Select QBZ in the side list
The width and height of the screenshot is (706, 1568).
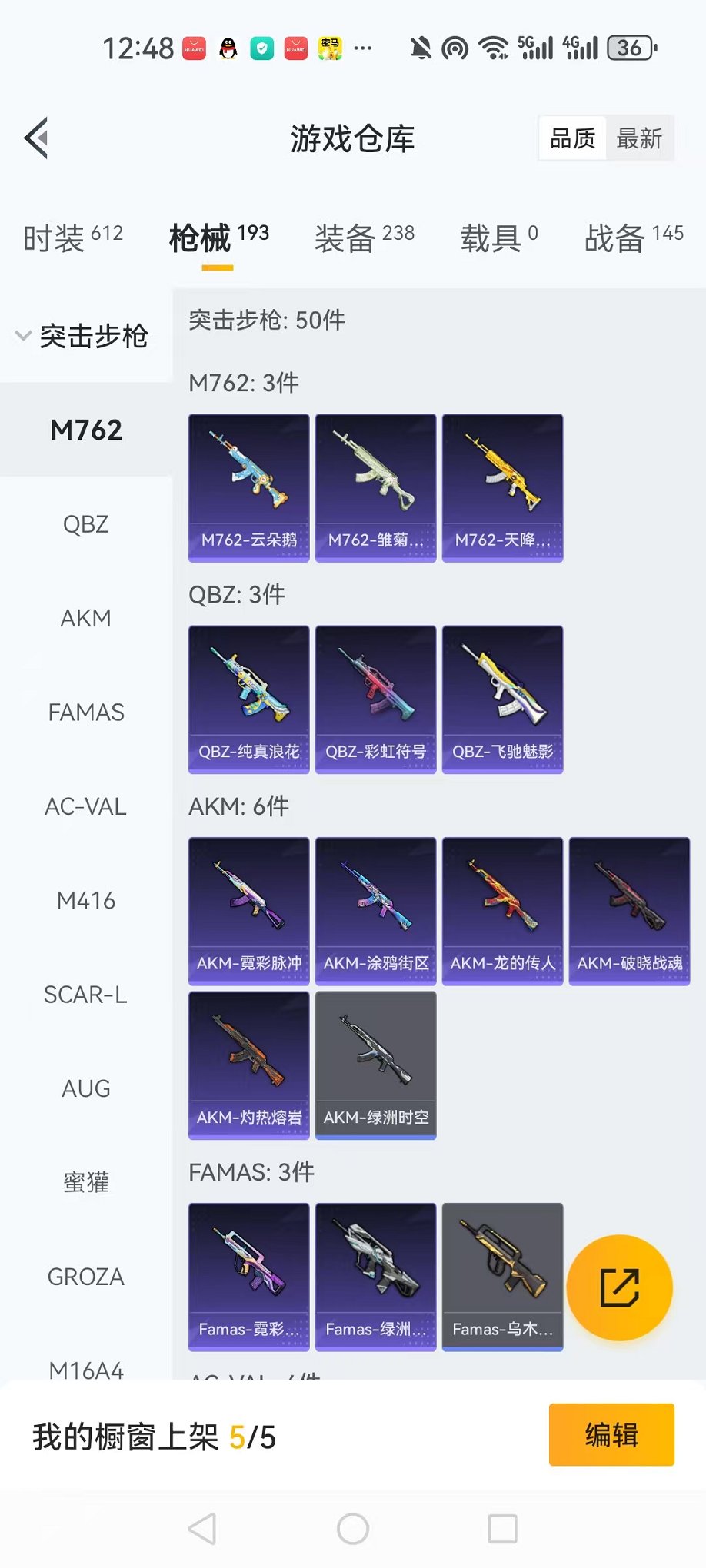point(85,524)
